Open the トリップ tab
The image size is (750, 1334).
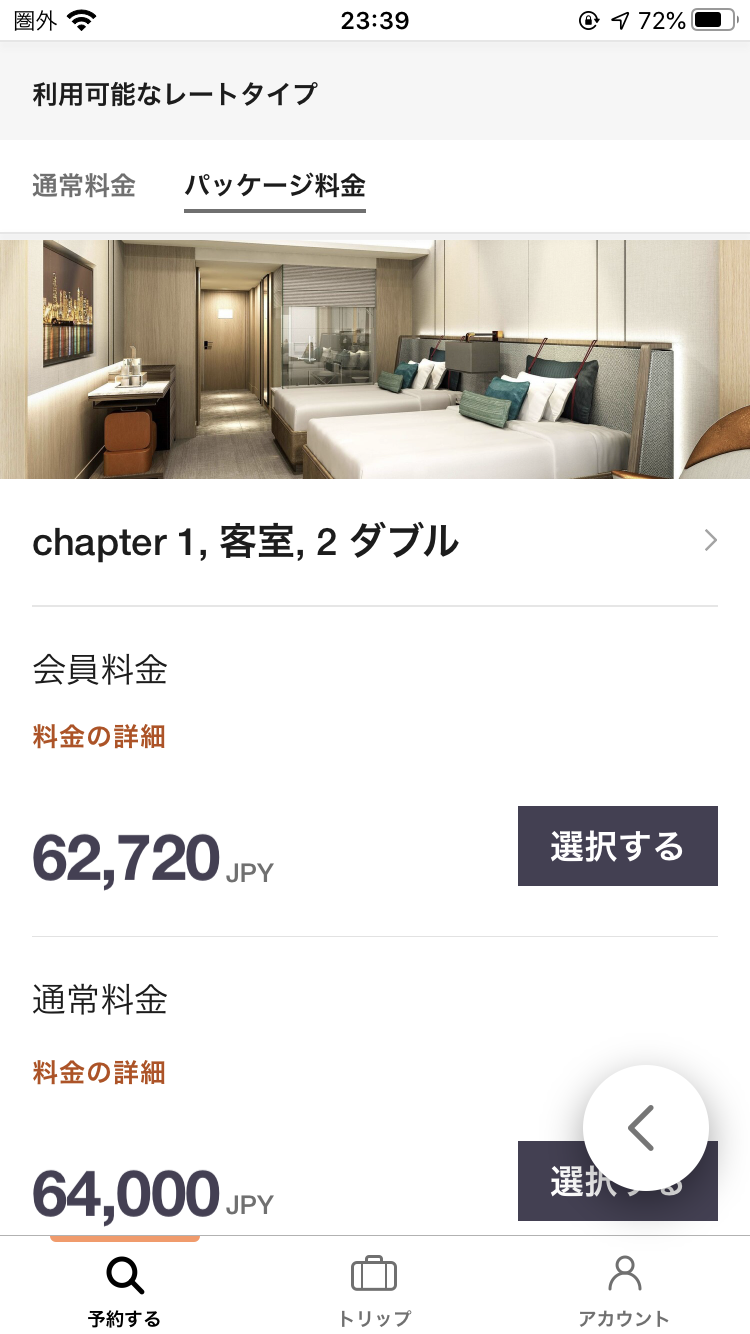[374, 1289]
